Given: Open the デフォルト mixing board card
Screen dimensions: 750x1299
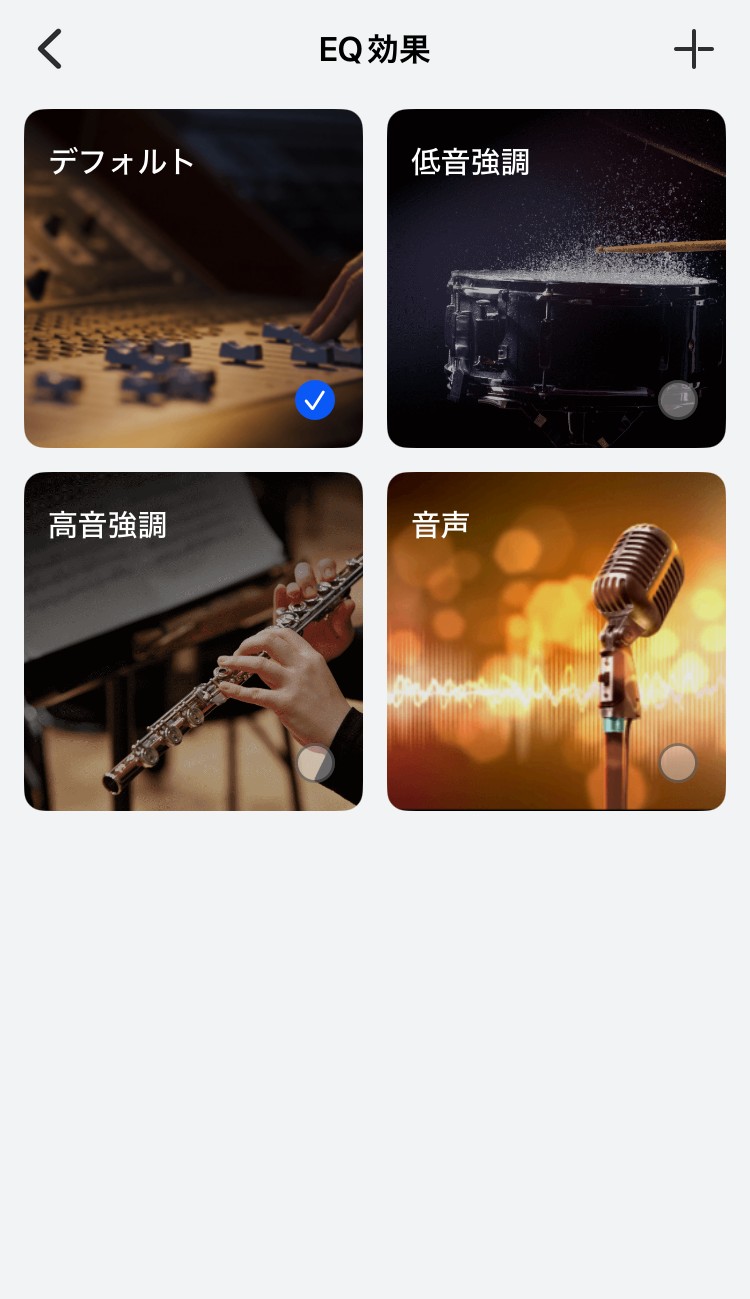Looking at the screenshot, I should tap(193, 278).
